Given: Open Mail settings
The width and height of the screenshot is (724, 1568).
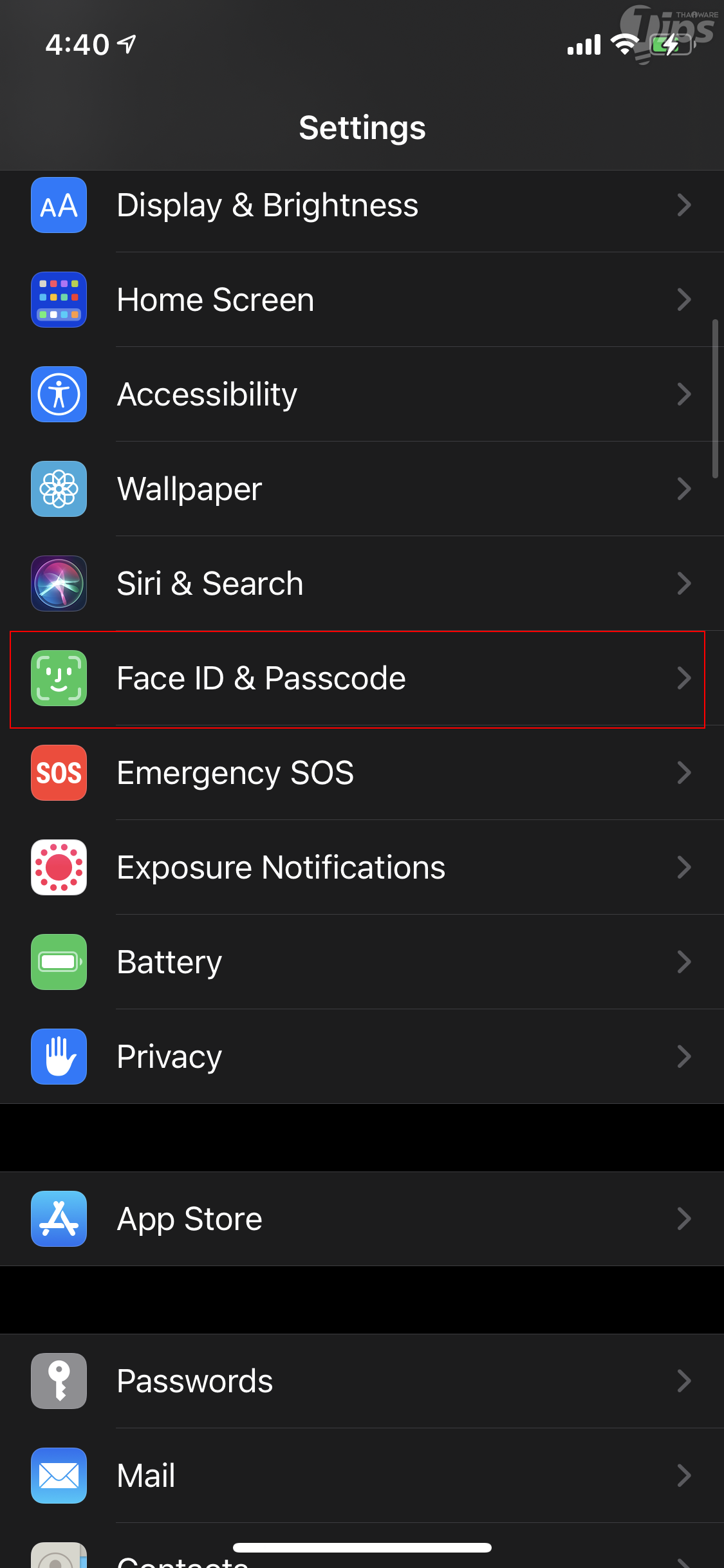Looking at the screenshot, I should 146,1476.
